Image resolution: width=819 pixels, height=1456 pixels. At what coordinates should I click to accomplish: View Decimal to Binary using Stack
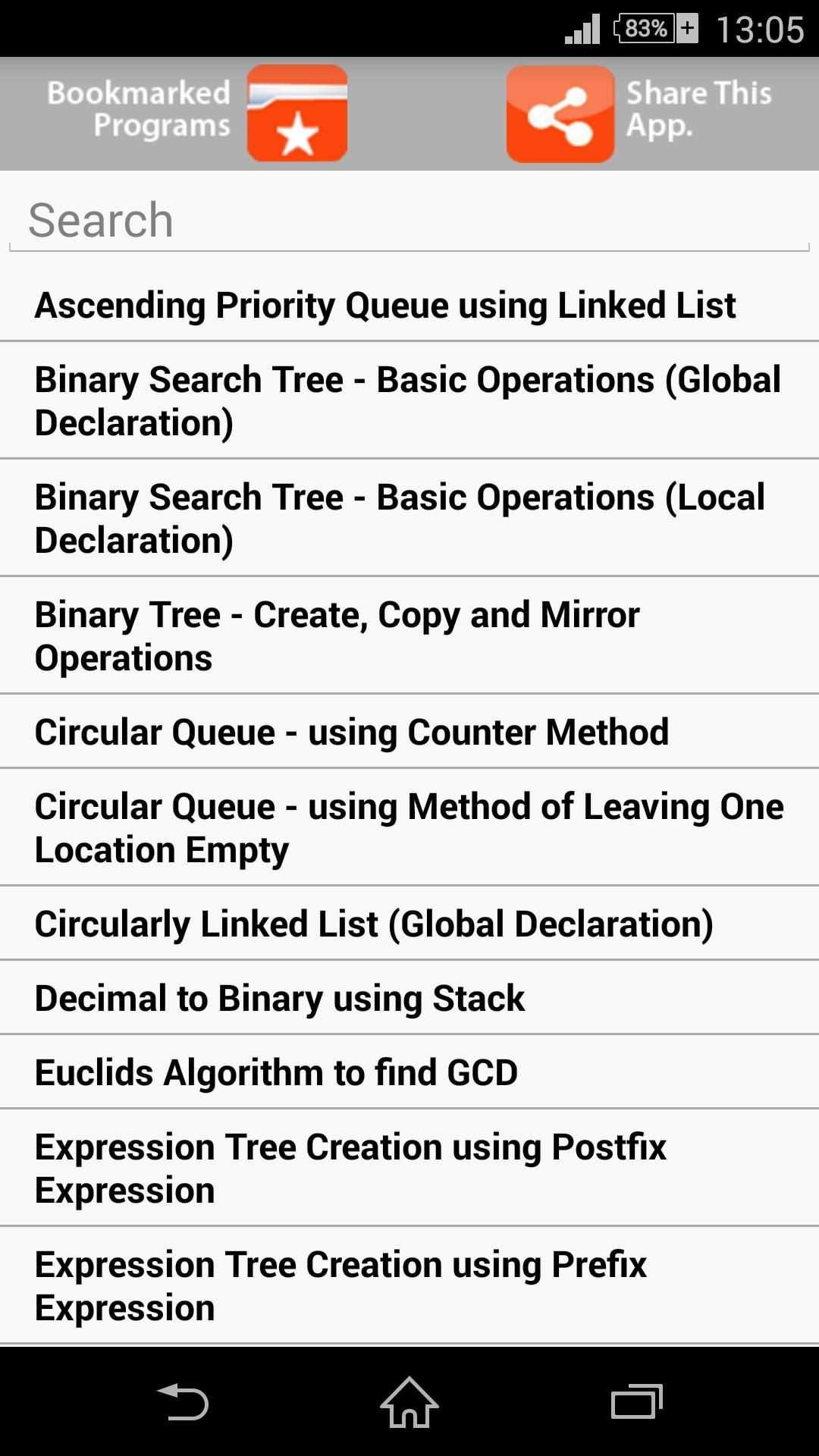[409, 998]
